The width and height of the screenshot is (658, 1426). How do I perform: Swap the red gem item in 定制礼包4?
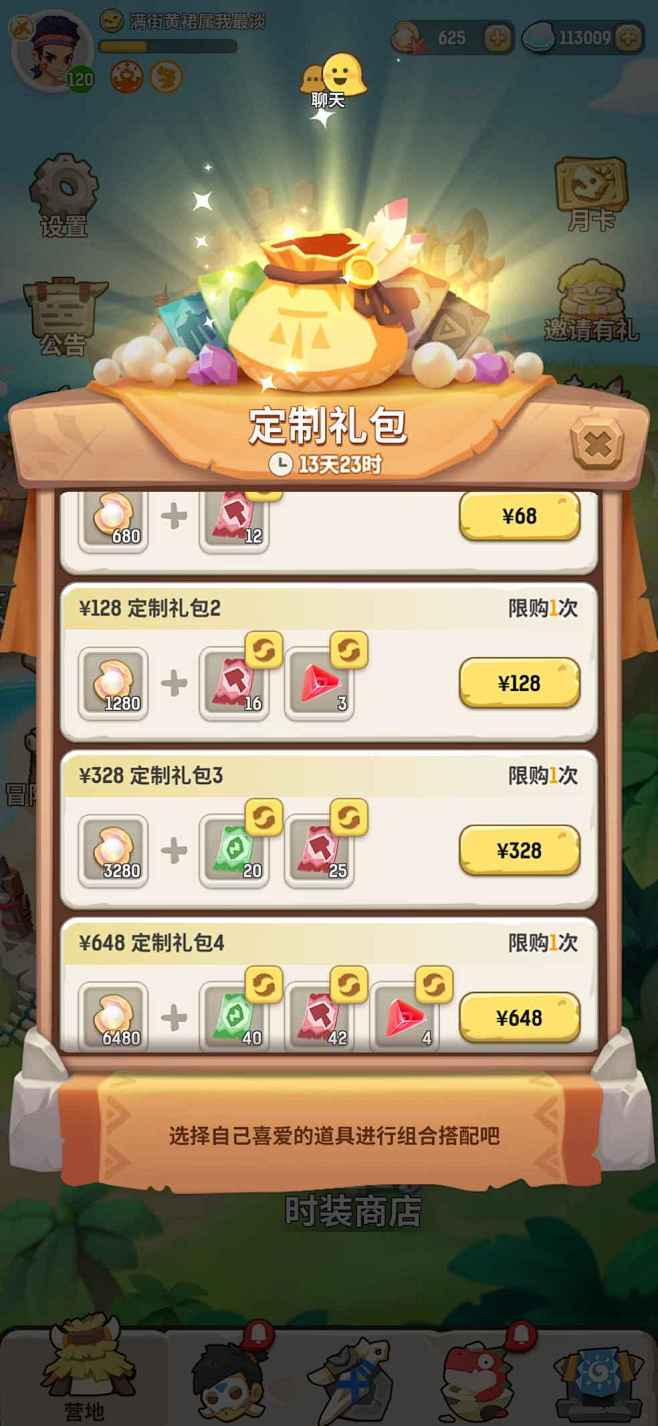434,985
